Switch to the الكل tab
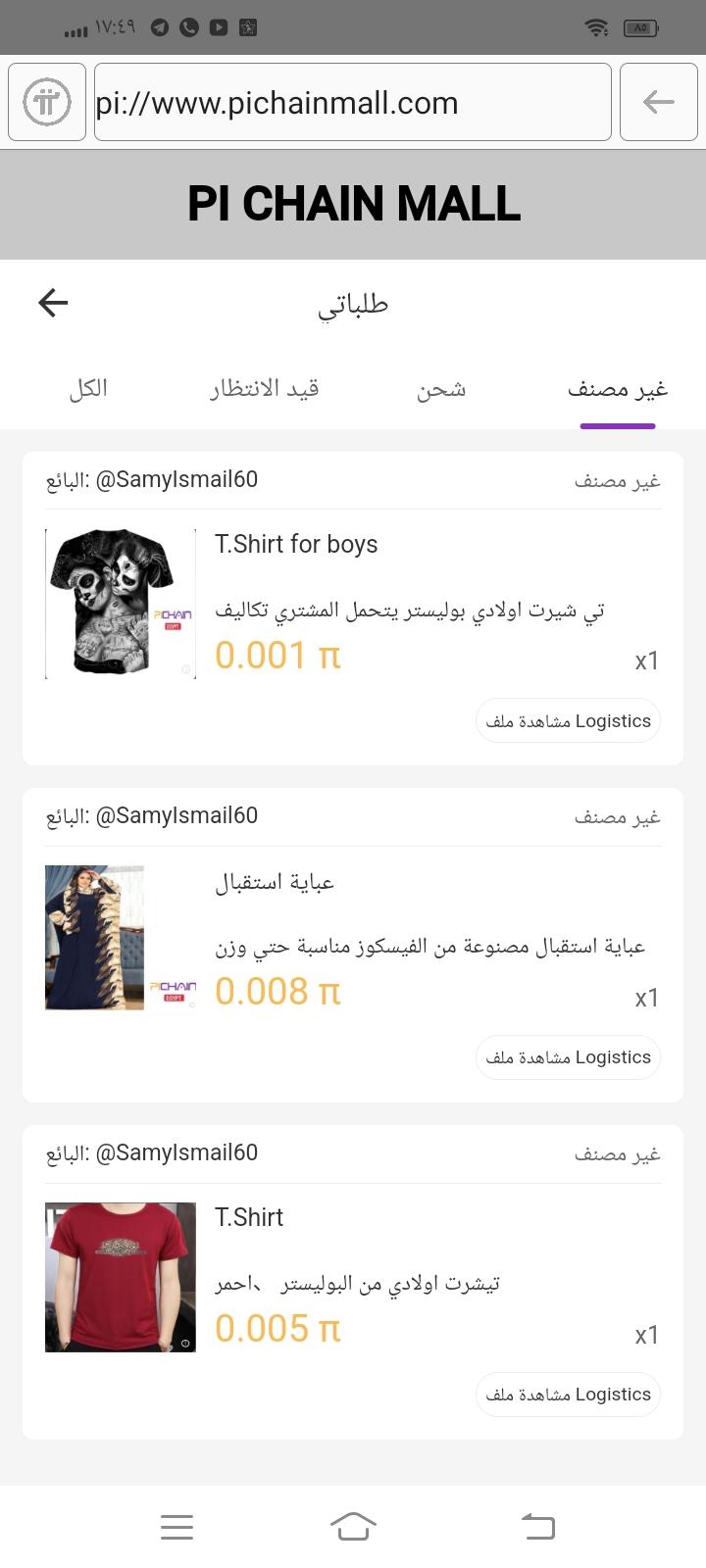706x1568 pixels. coord(88,389)
